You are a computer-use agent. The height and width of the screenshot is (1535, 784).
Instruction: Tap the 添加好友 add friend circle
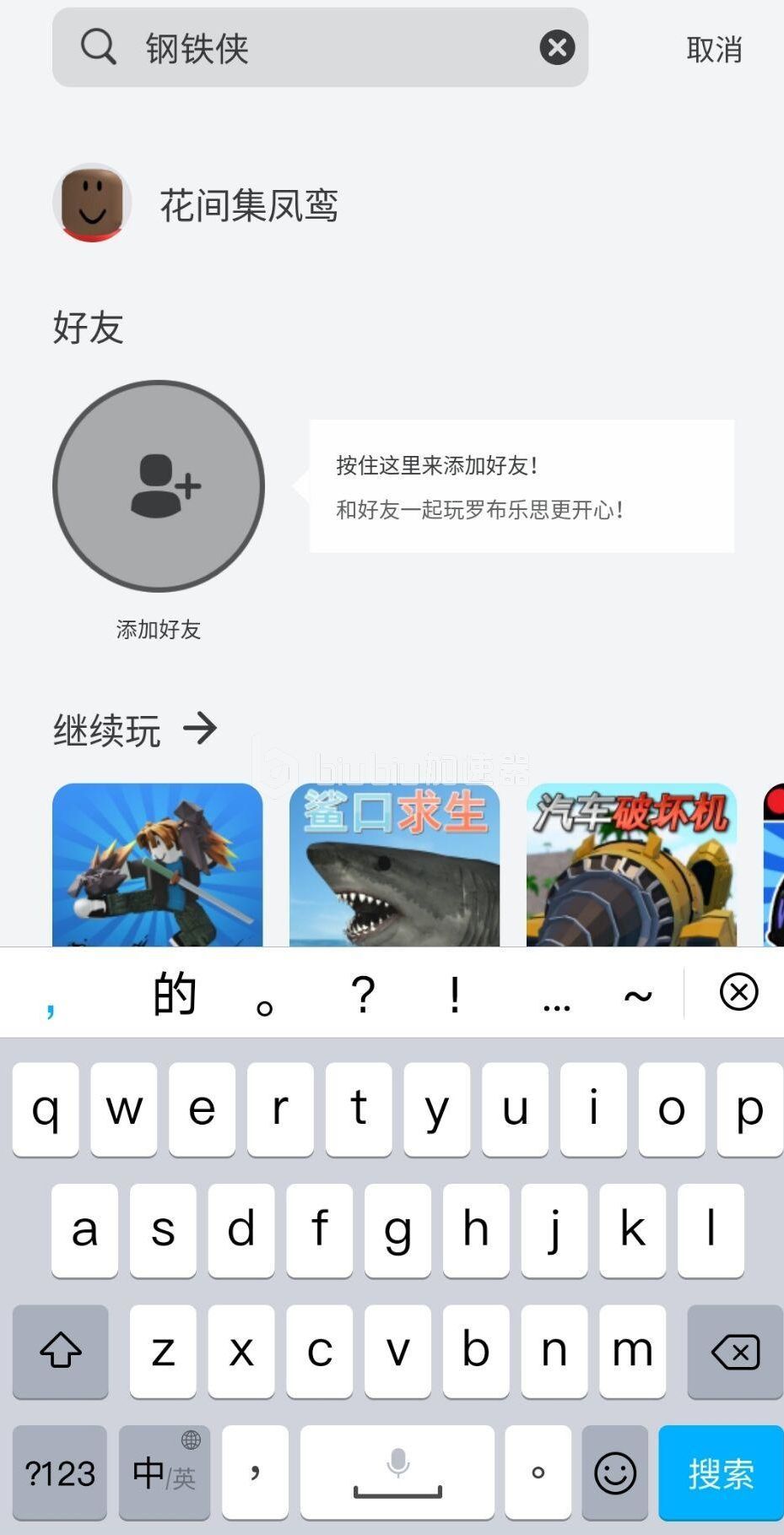(159, 485)
